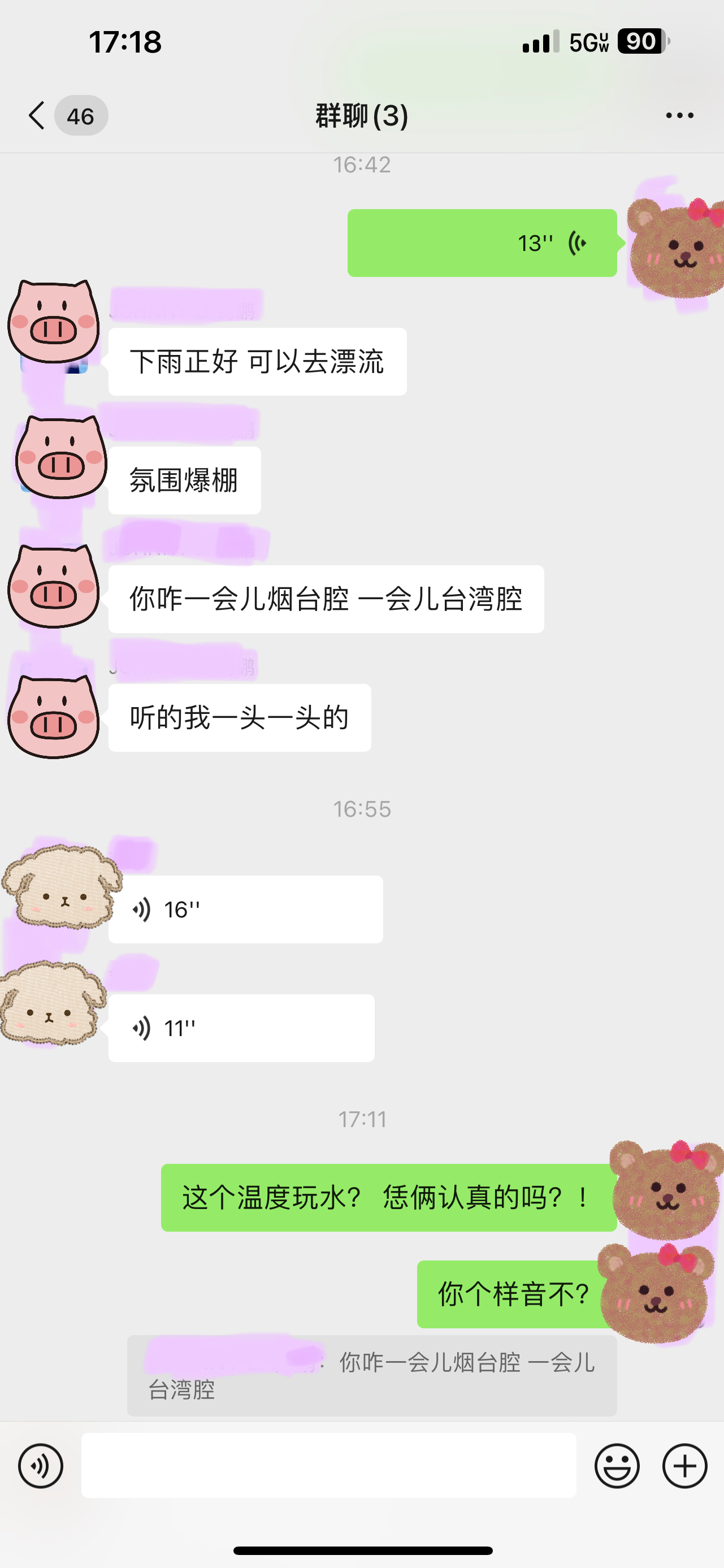Open fluffy dog avatar beside 16-second voice
The image size is (724, 1568).
point(61,887)
